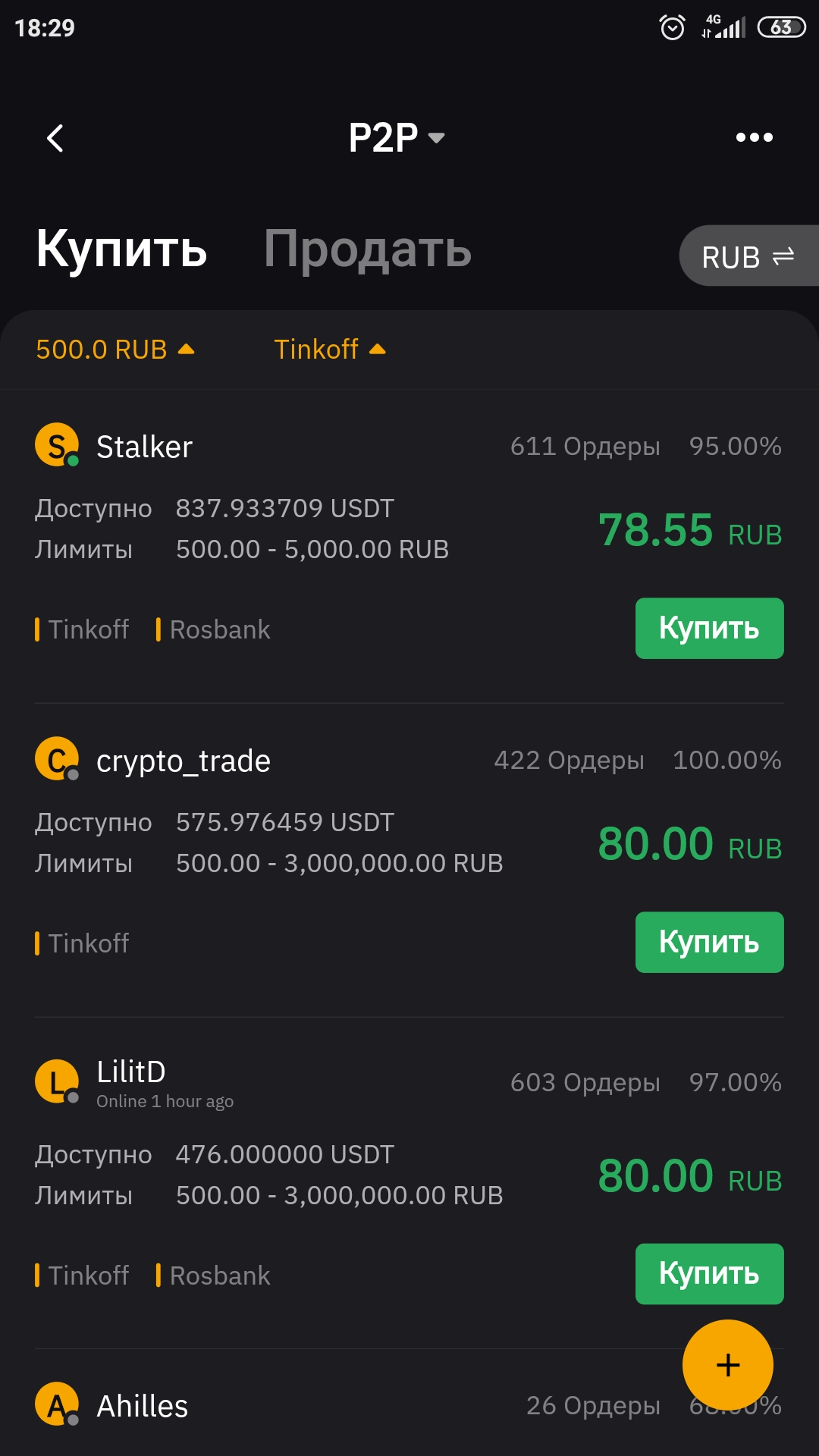The height and width of the screenshot is (1456, 819).
Task: Switch to the Продать tab
Action: click(x=367, y=249)
